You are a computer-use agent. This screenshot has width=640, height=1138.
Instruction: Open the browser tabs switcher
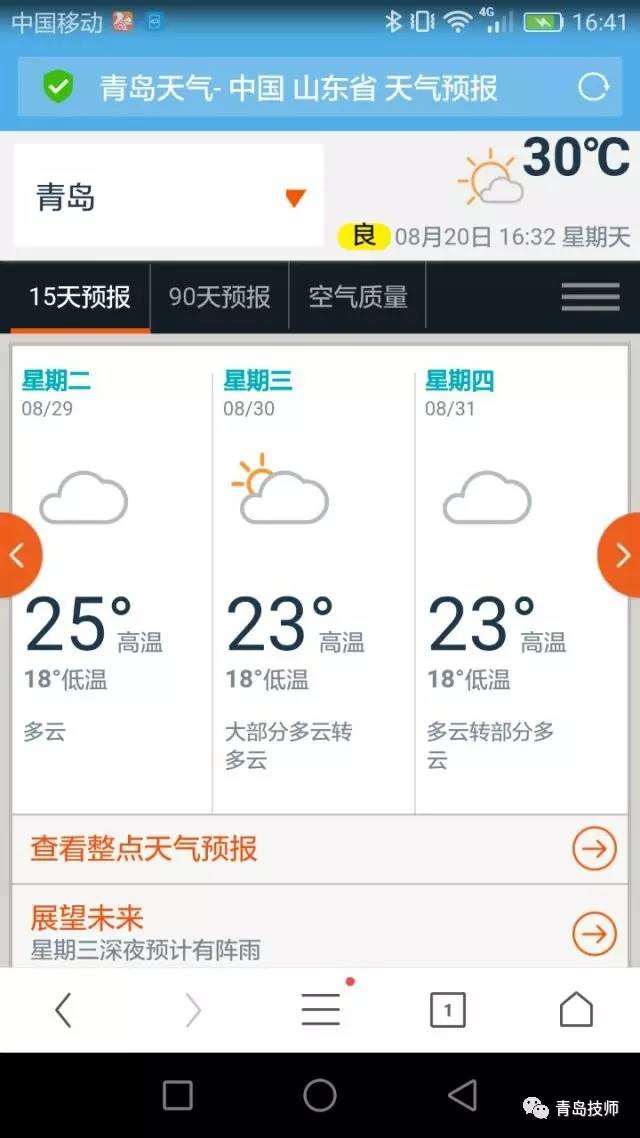point(447,1010)
